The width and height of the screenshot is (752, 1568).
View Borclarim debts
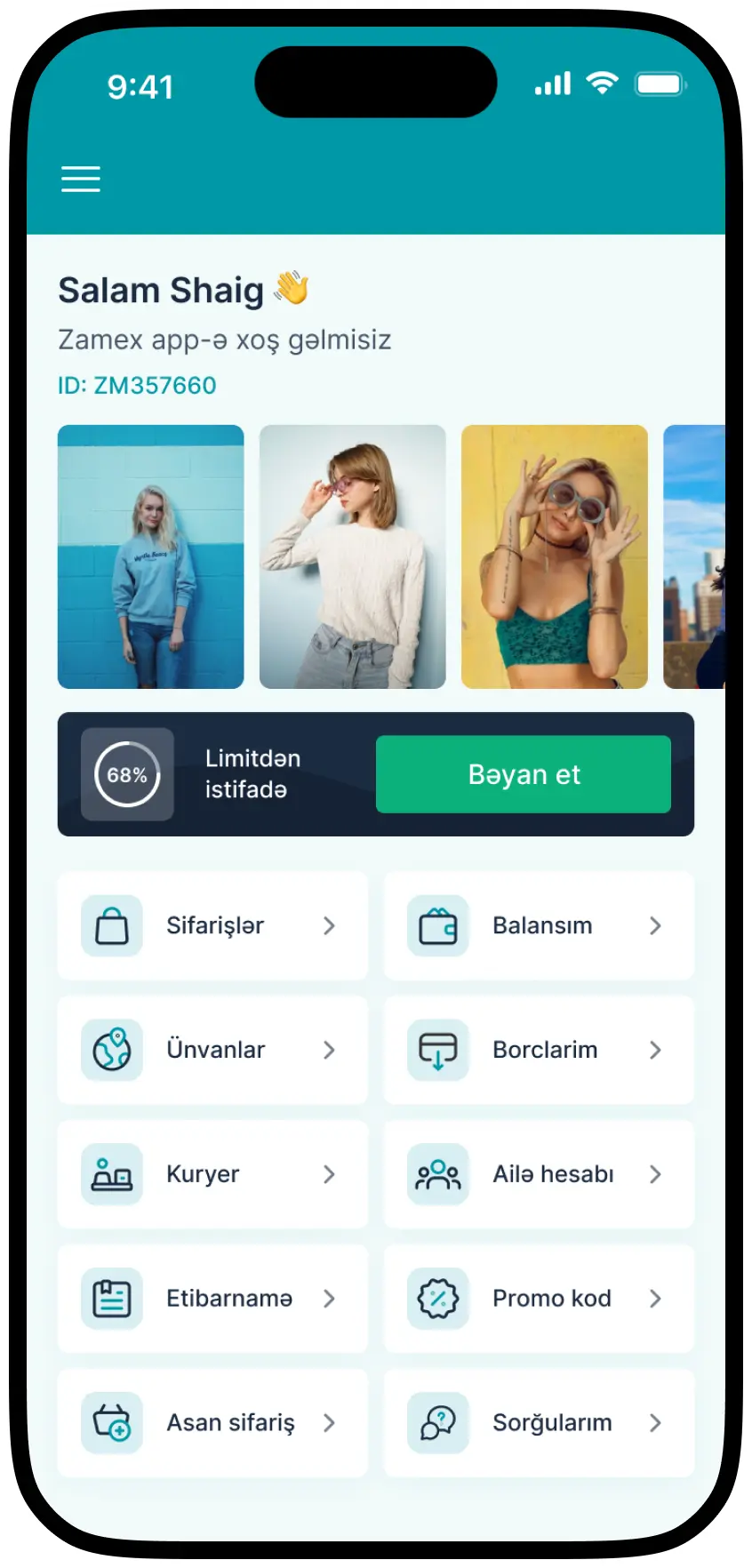click(x=539, y=1050)
